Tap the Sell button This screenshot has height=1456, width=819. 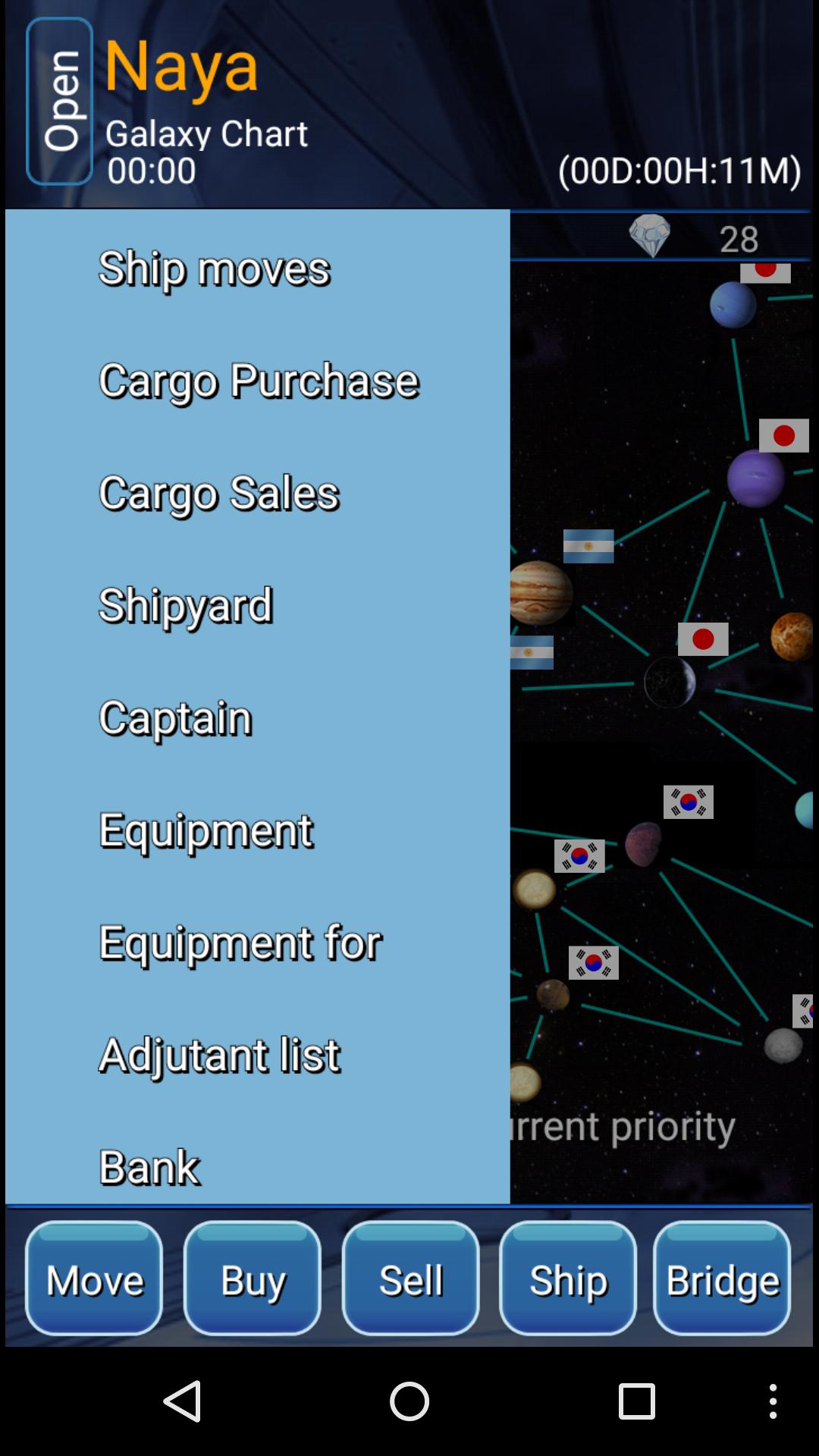410,1279
